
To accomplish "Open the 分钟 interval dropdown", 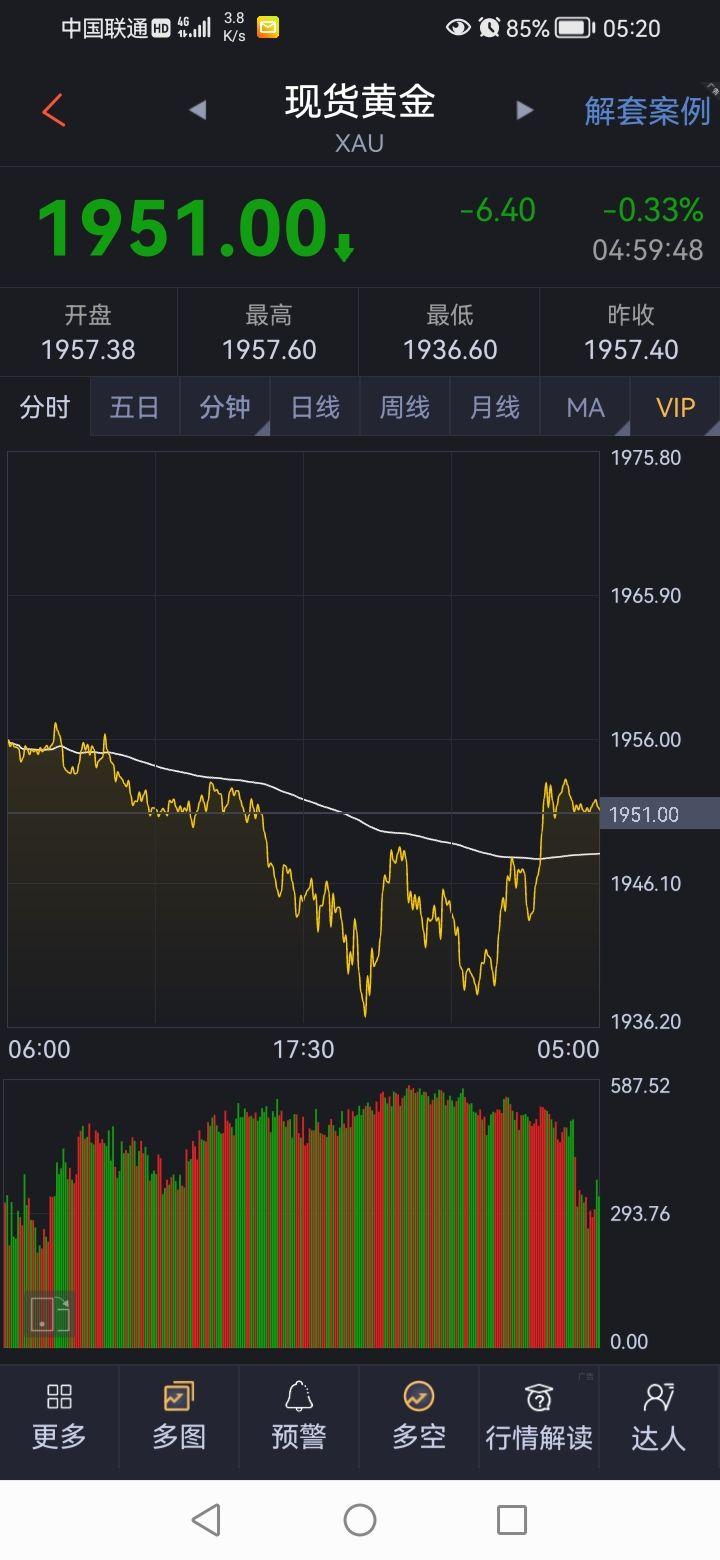I will point(225,408).
